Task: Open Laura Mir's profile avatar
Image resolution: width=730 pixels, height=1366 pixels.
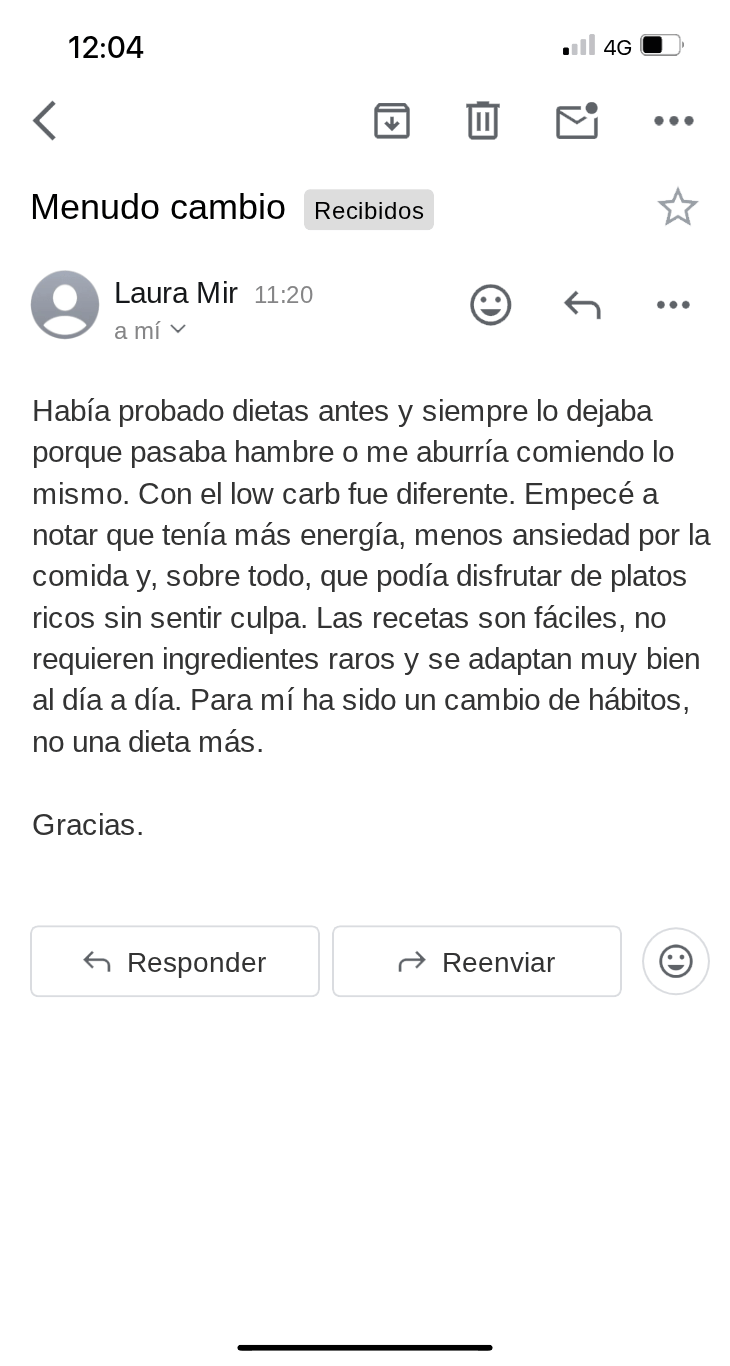Action: [x=64, y=304]
